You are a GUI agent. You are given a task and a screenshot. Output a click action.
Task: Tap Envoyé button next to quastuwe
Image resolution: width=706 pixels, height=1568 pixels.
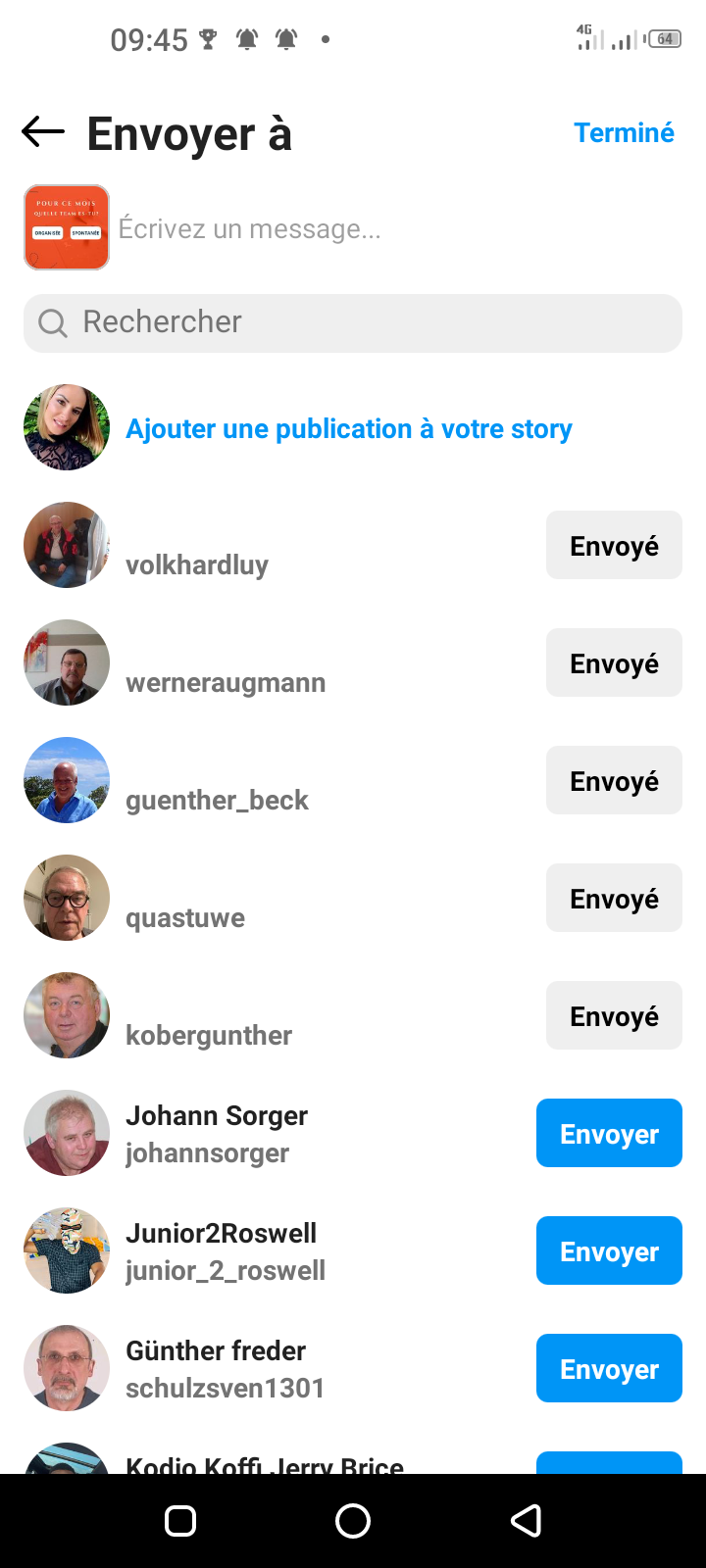click(x=614, y=898)
